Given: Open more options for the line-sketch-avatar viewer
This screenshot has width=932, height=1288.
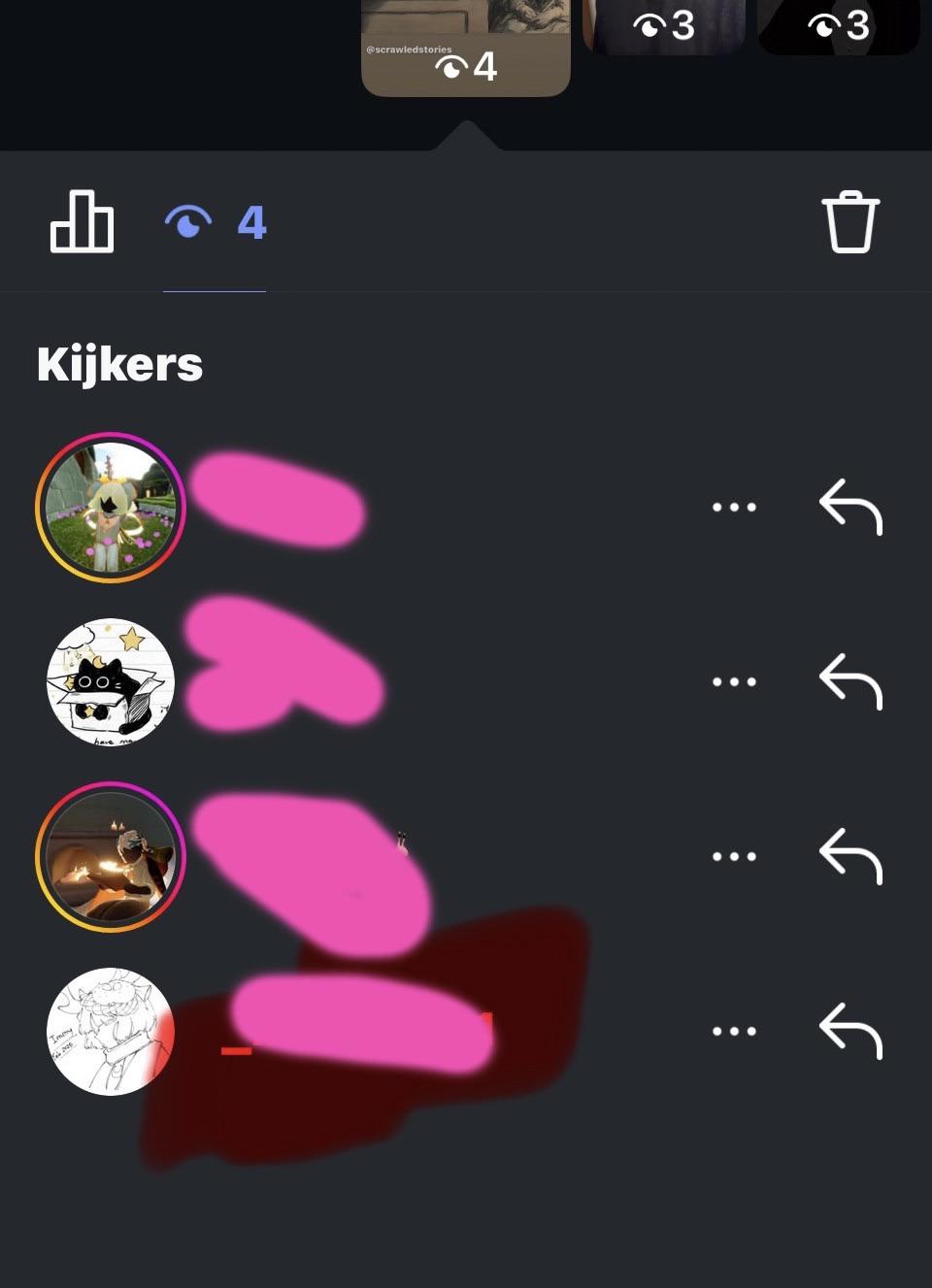Looking at the screenshot, I should (x=734, y=1031).
